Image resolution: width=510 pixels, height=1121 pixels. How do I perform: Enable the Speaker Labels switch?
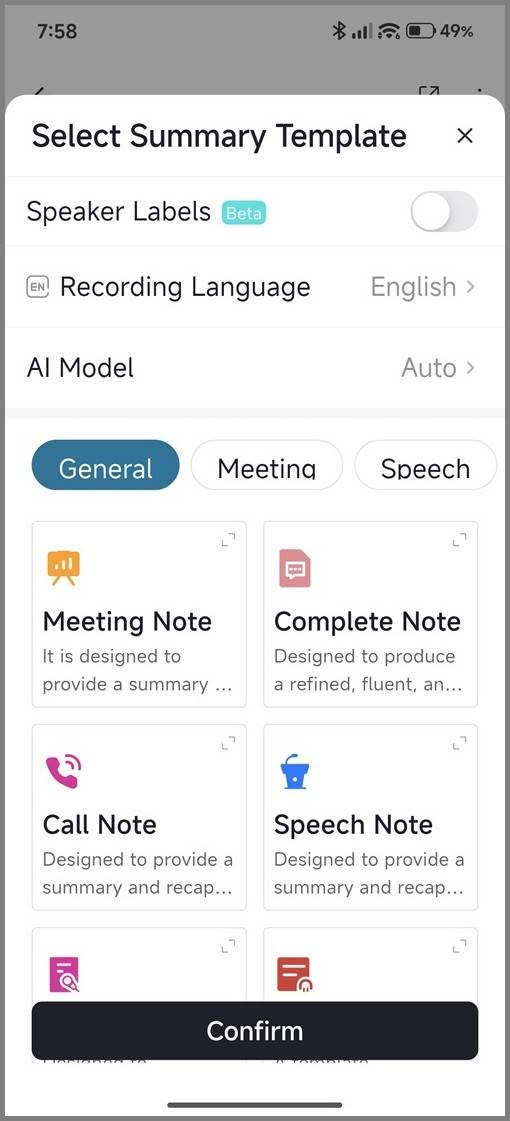pos(444,212)
